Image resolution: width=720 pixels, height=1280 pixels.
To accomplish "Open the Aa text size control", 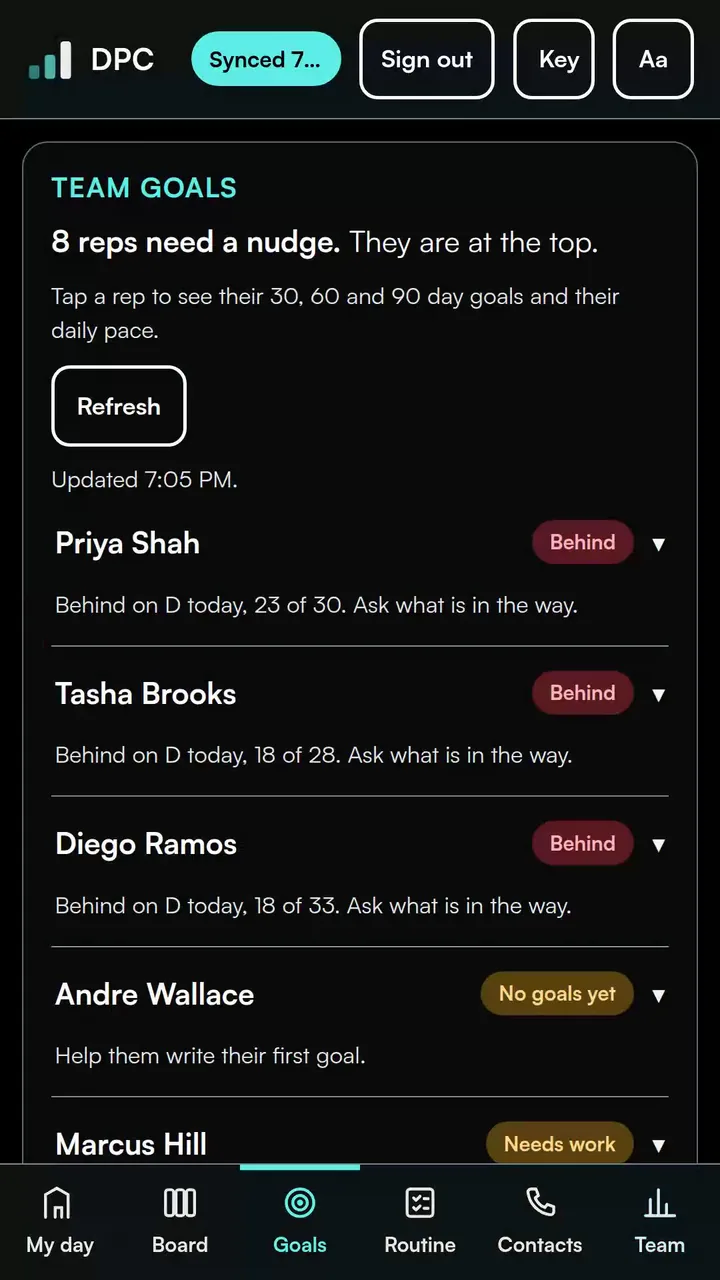I will tap(653, 59).
